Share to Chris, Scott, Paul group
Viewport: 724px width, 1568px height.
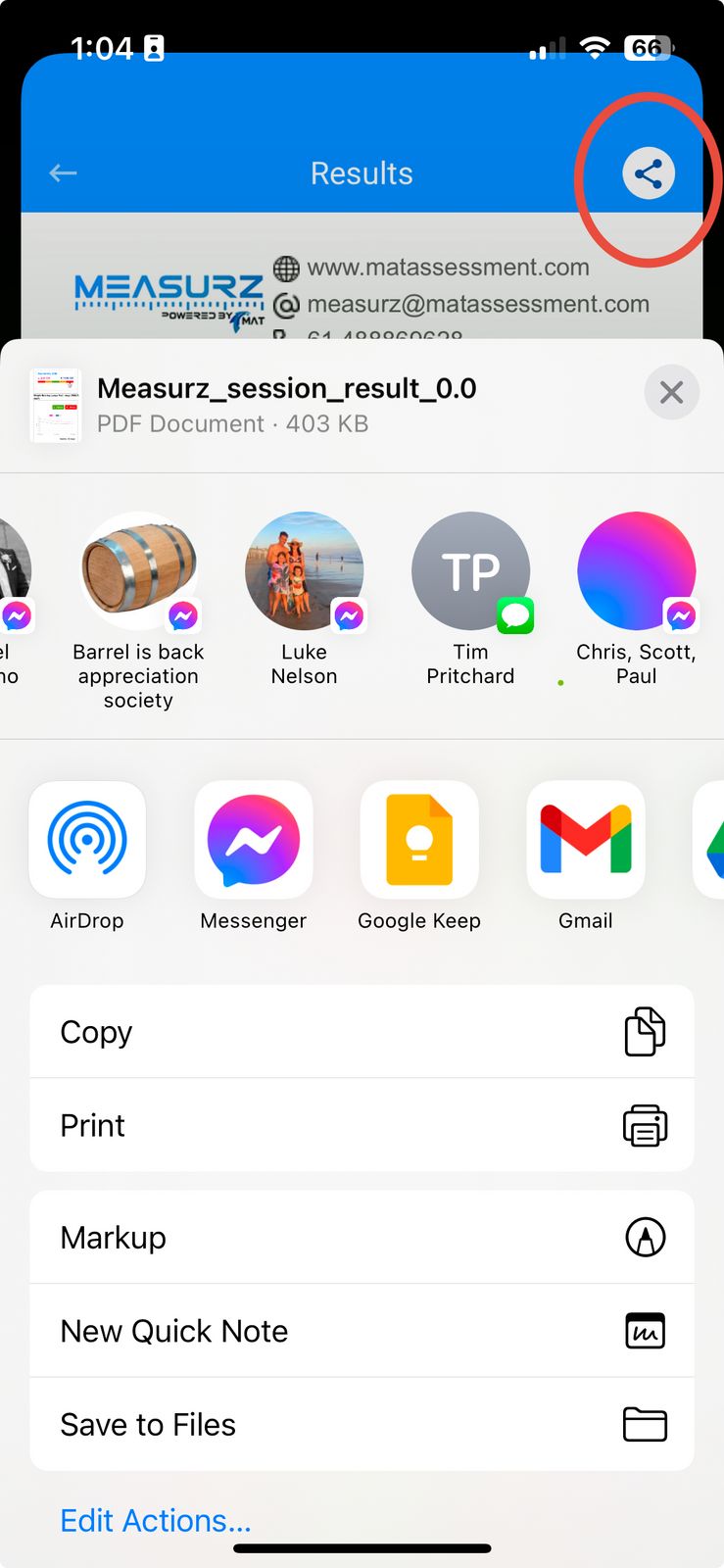(636, 571)
